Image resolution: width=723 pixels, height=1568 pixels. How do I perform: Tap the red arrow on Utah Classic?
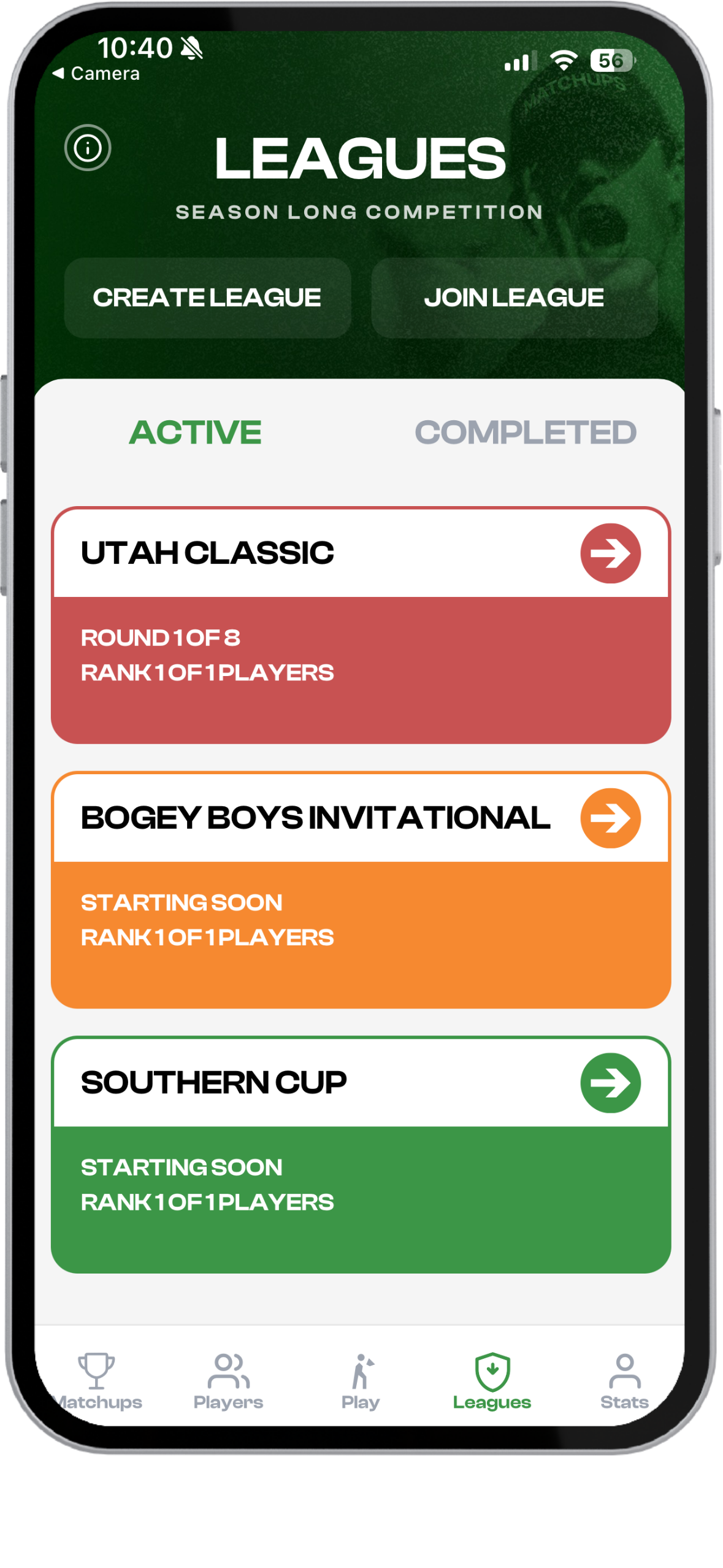coord(610,553)
